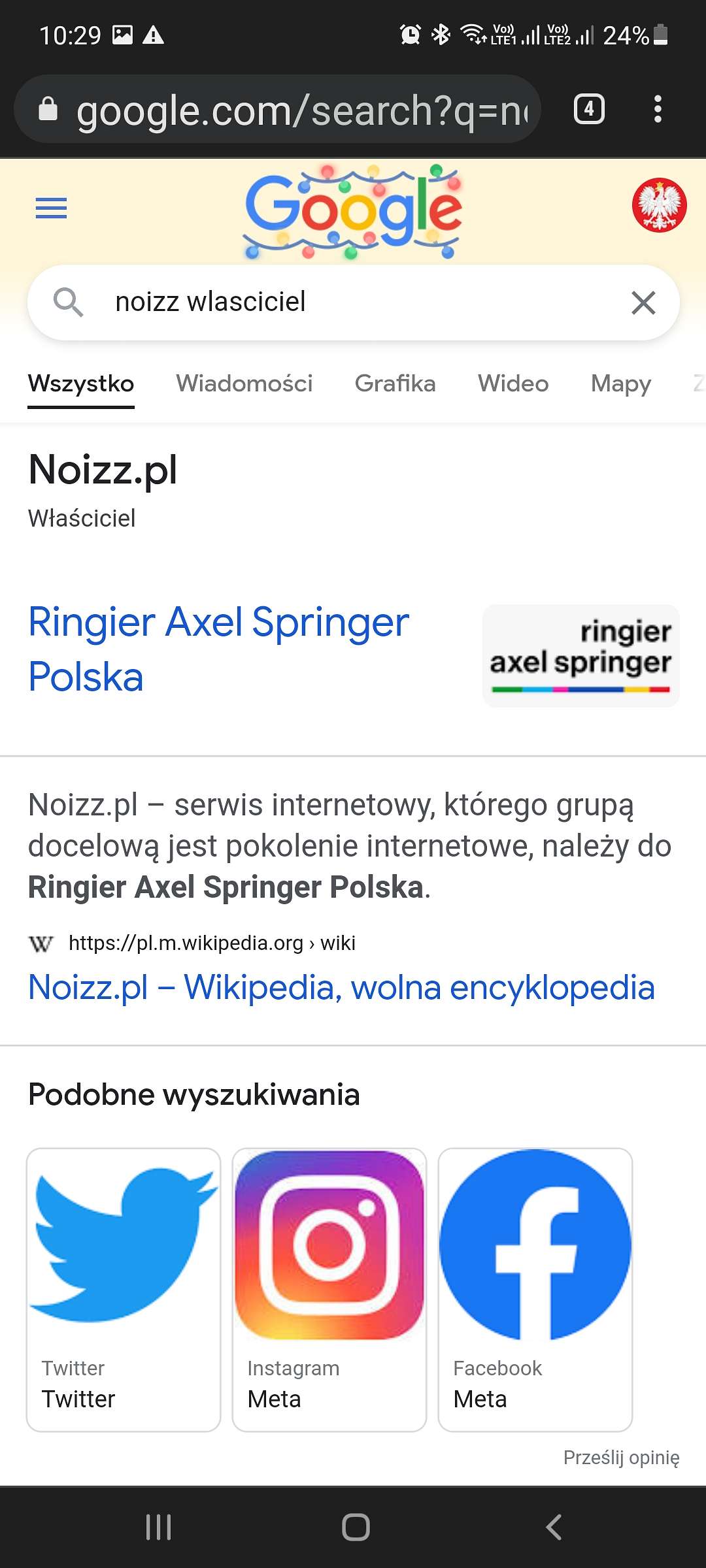706x1568 pixels.
Task: Open the Twitter related search card
Action: (124, 1290)
